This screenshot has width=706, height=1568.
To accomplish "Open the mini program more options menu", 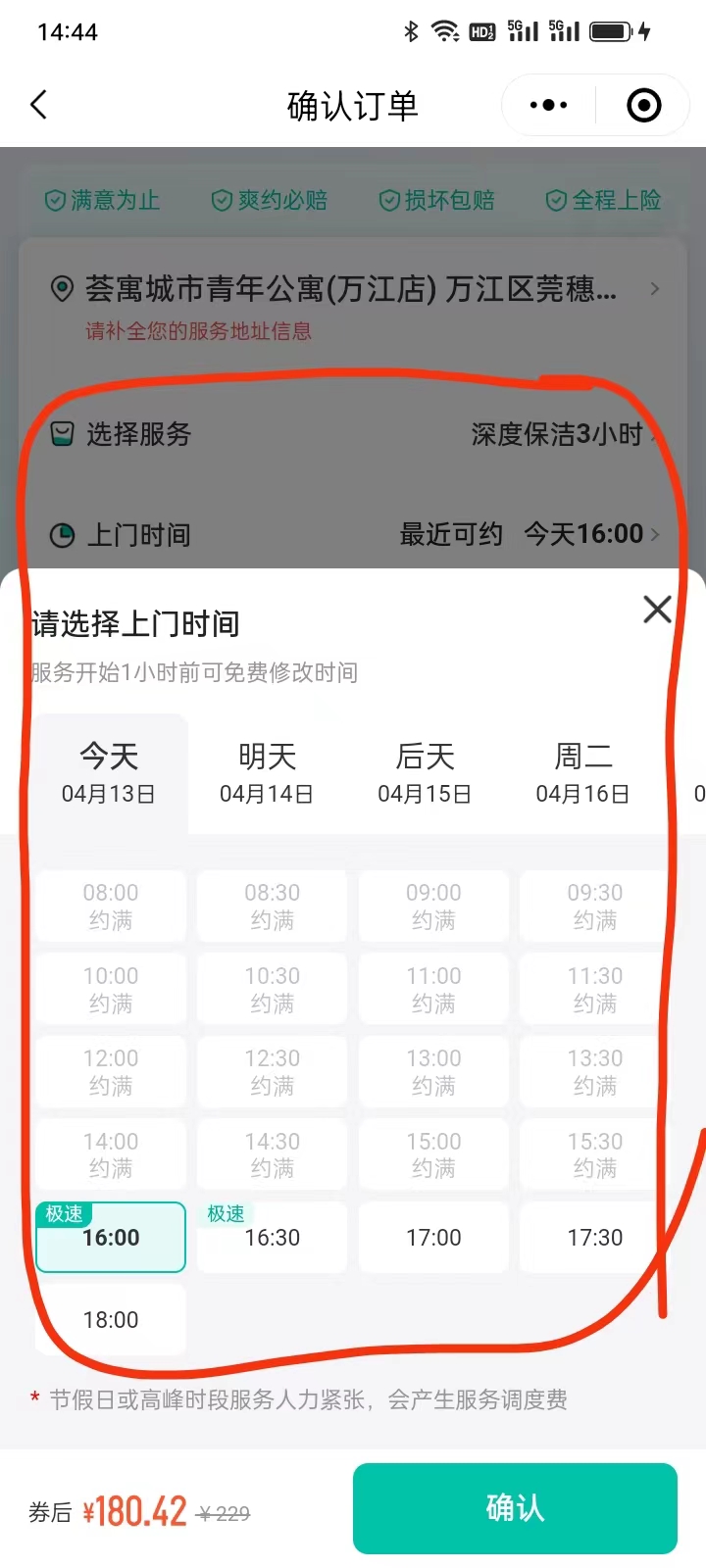I will tap(548, 105).
